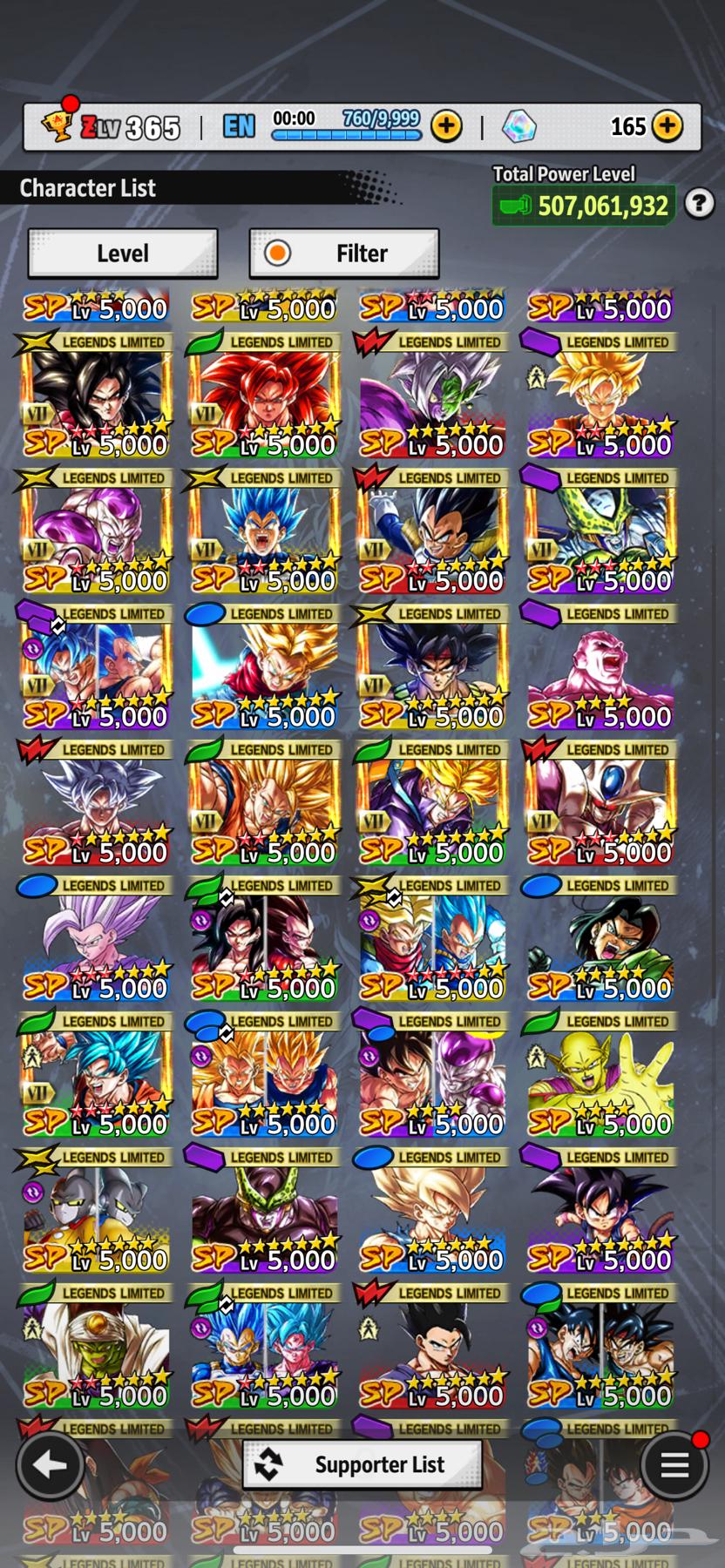Open the Perfect Cell purple character card
Viewport: 725px width, 1568px height.
[x=264, y=1212]
